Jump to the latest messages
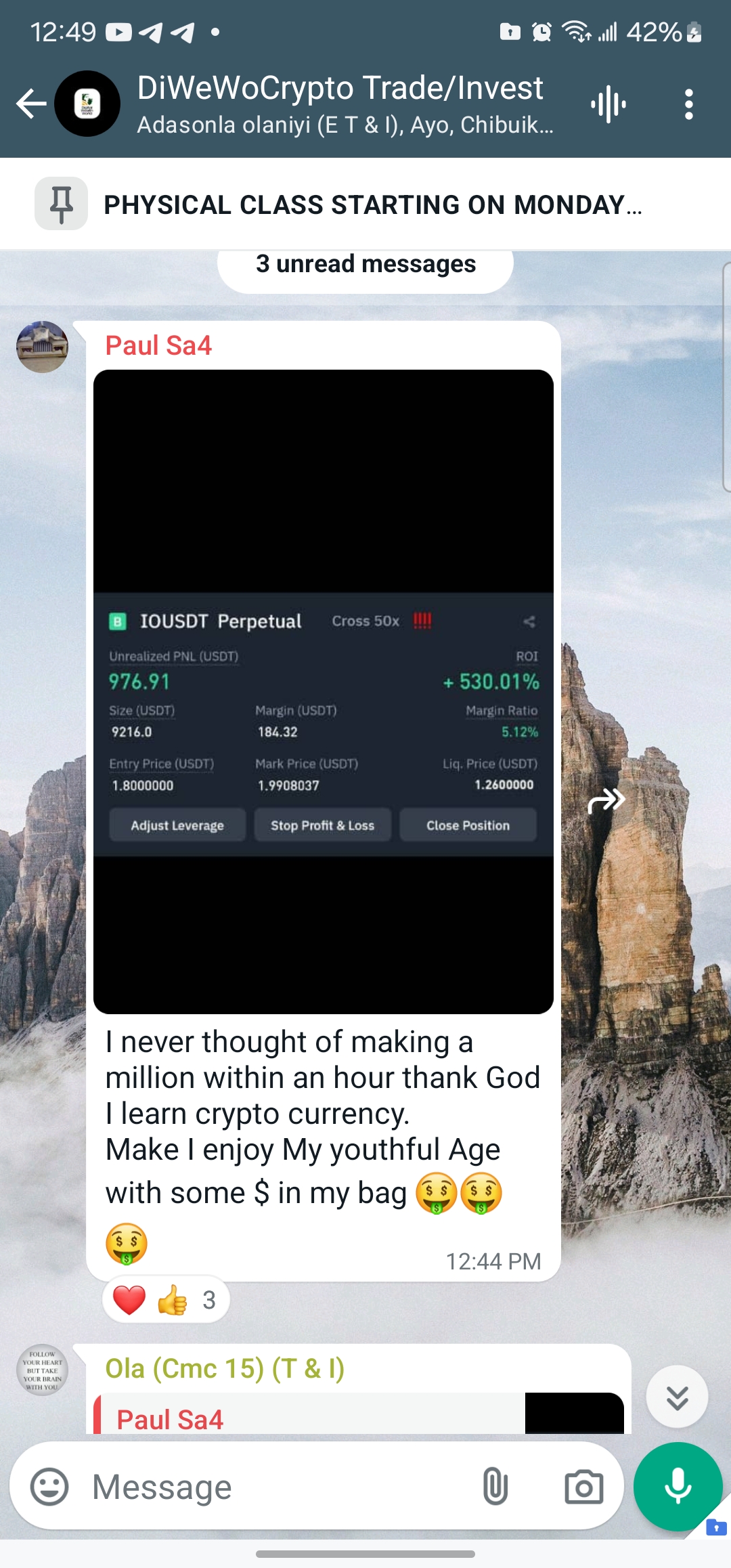Image resolution: width=731 pixels, height=1568 pixels. 677,1397
